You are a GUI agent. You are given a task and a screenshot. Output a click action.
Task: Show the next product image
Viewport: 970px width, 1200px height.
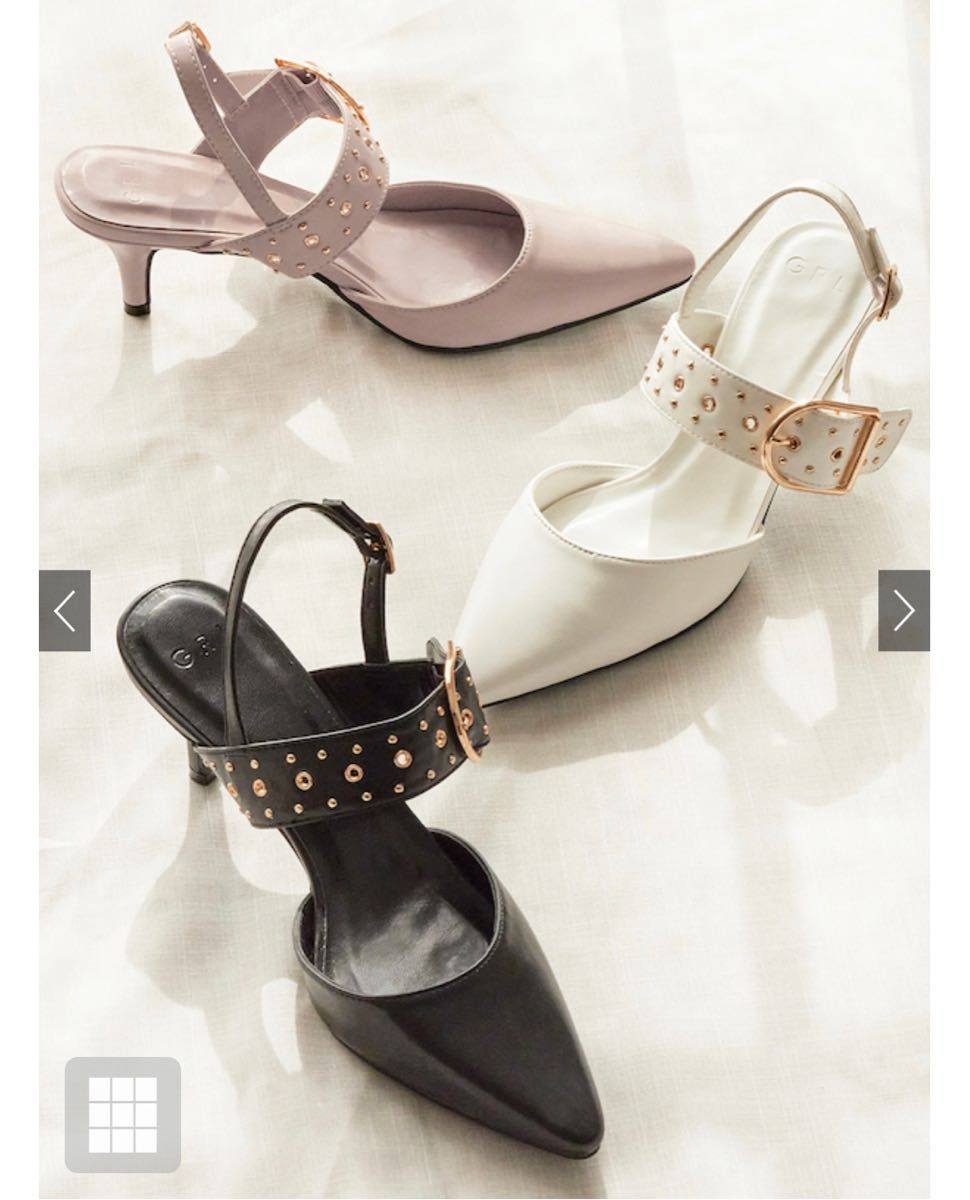pyautogui.click(x=903, y=611)
